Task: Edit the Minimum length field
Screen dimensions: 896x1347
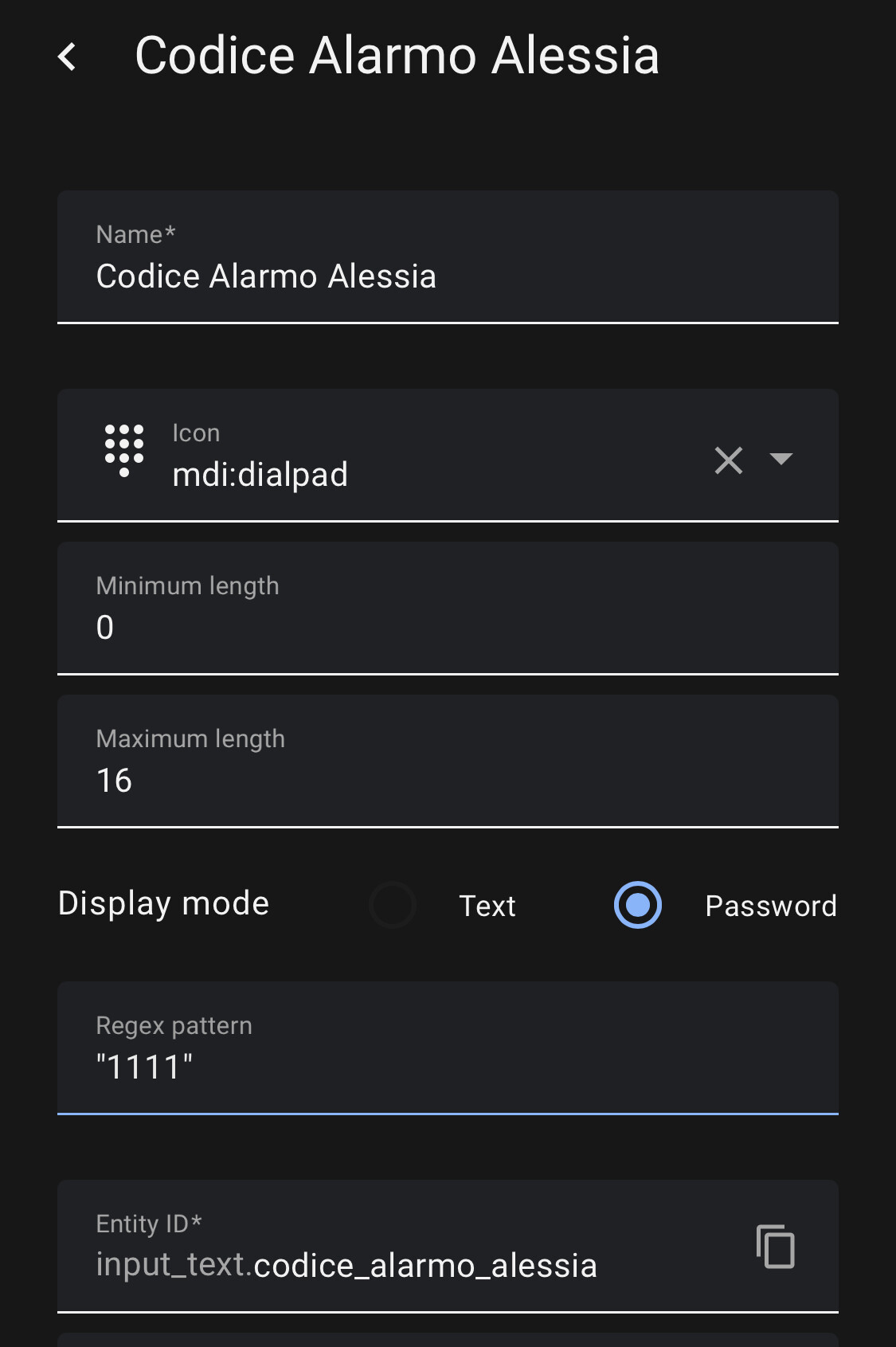Action: point(446,627)
